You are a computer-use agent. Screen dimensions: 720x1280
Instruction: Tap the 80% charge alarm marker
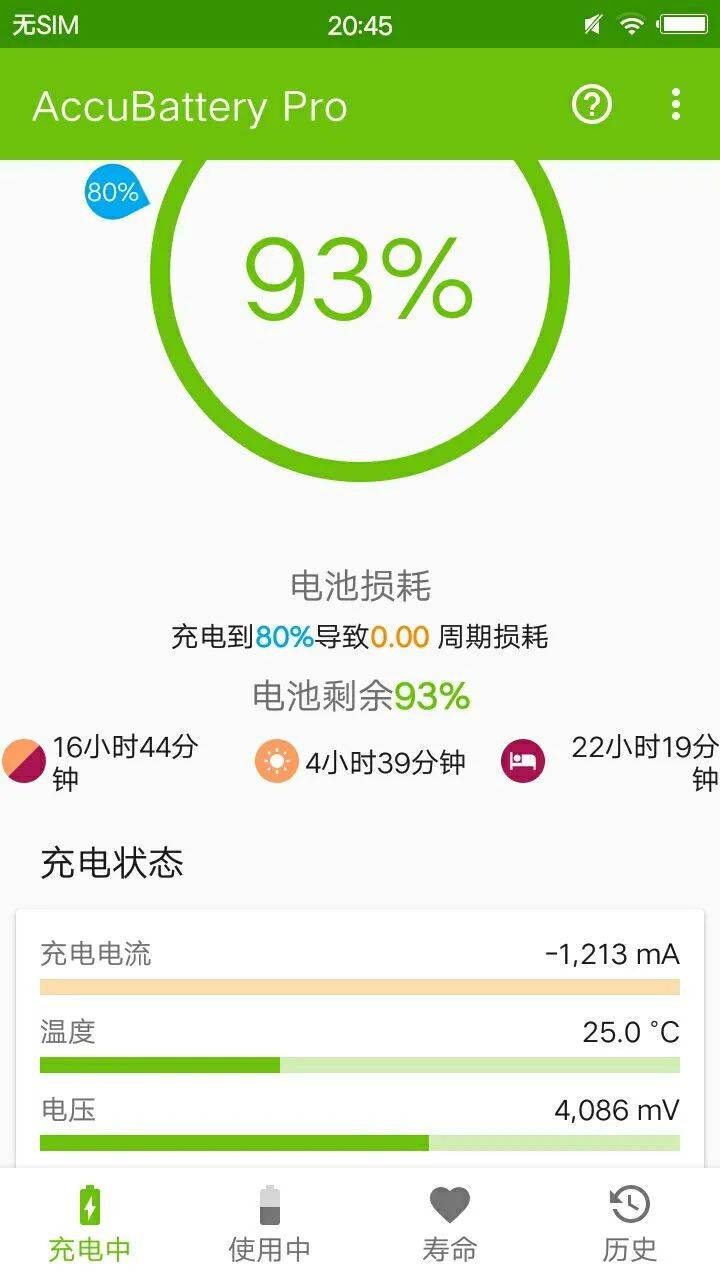tap(114, 192)
